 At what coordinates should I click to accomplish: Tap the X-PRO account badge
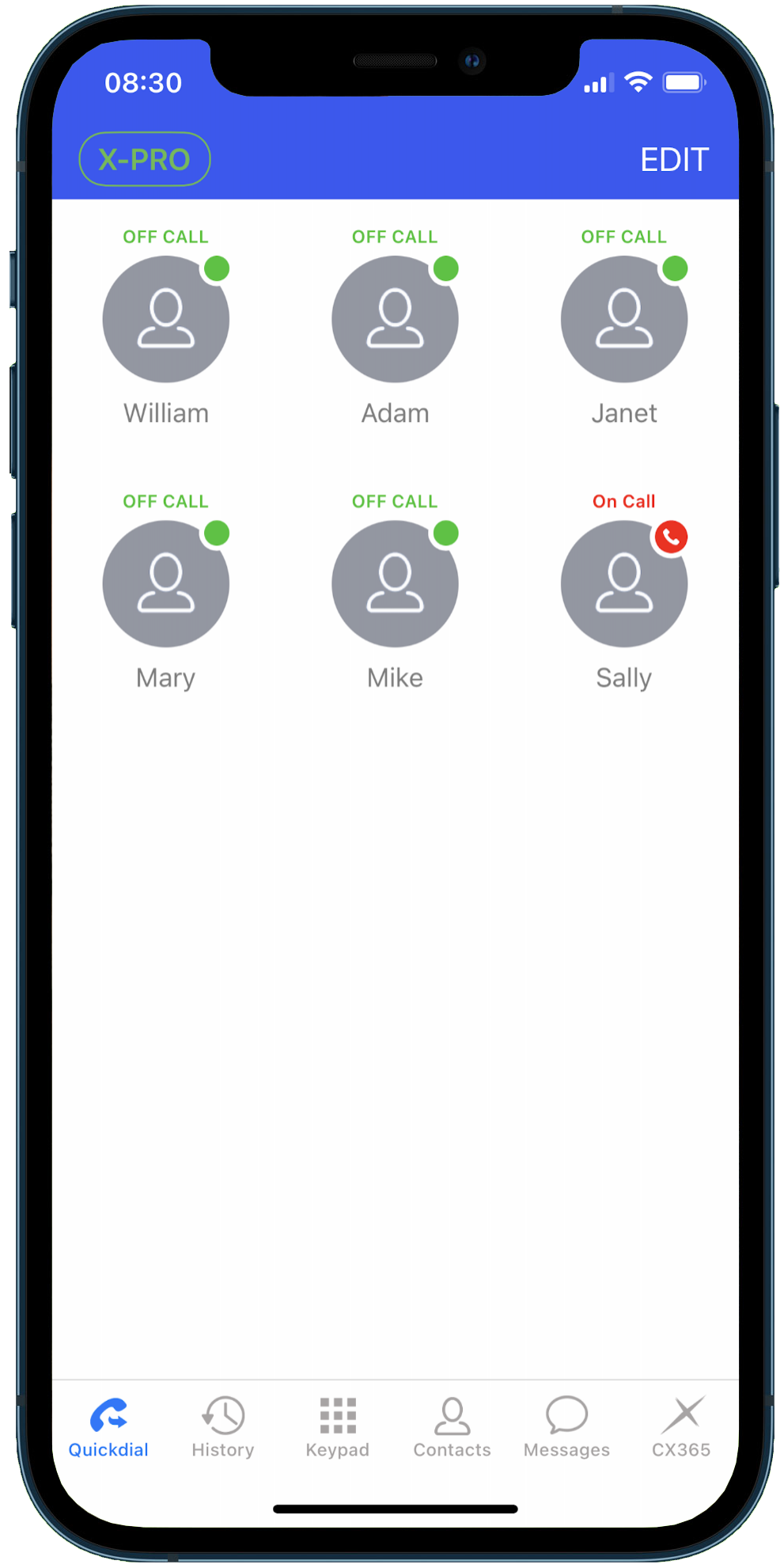pyautogui.click(x=145, y=159)
